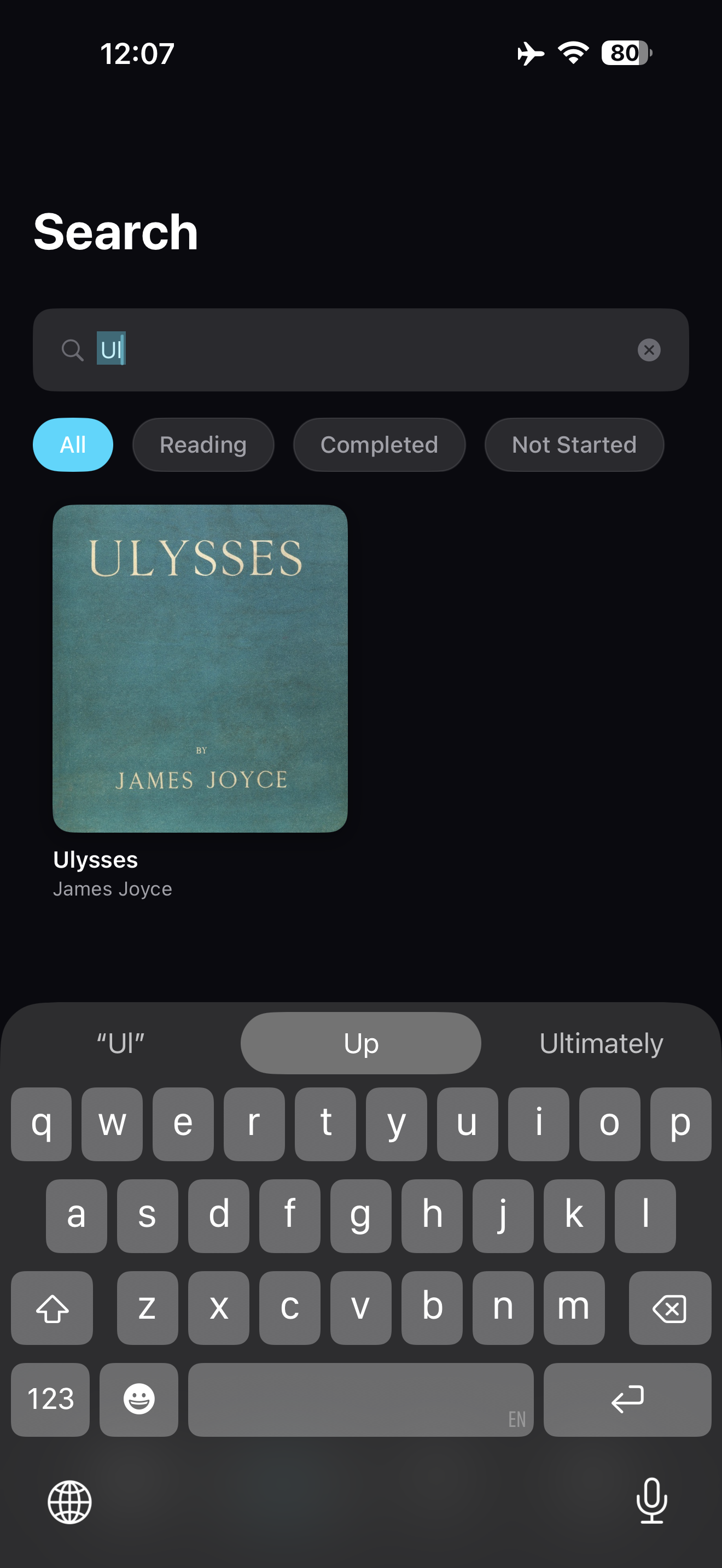The image size is (722, 1568).
Task: Open the emoji keyboard icon
Action: click(x=139, y=1400)
